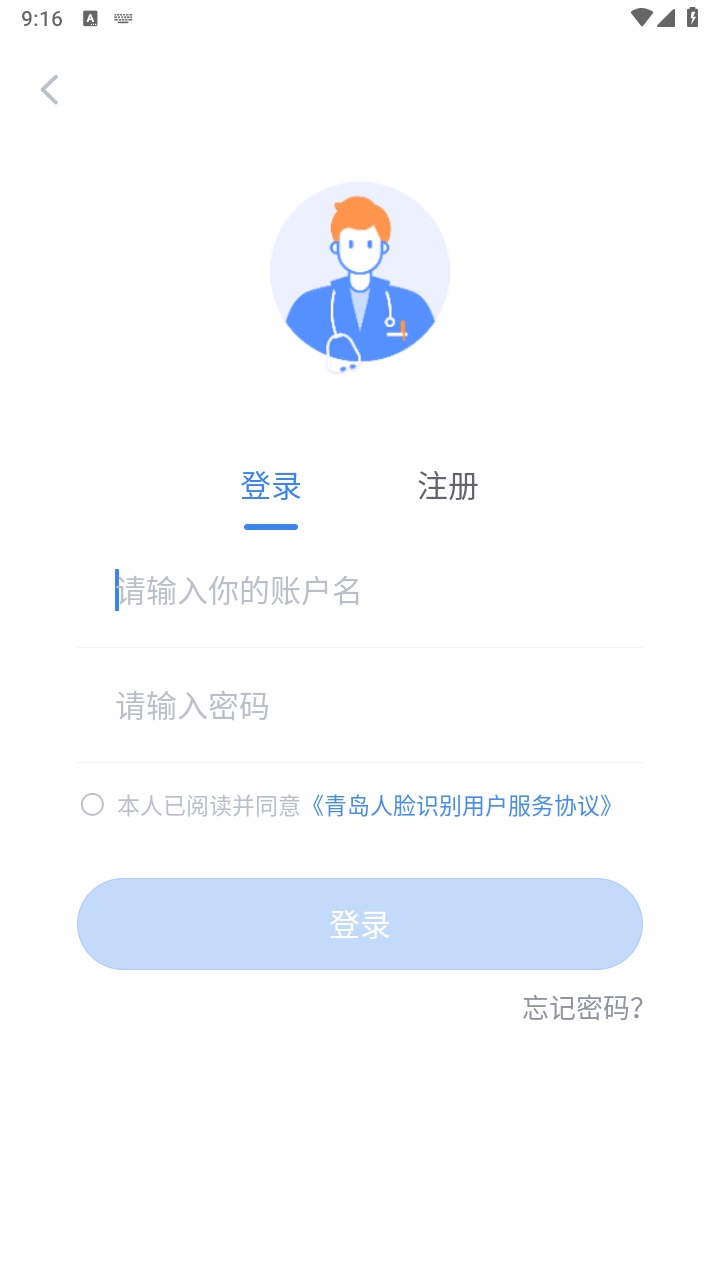Toggle agreement acceptance before logging in

(91, 804)
